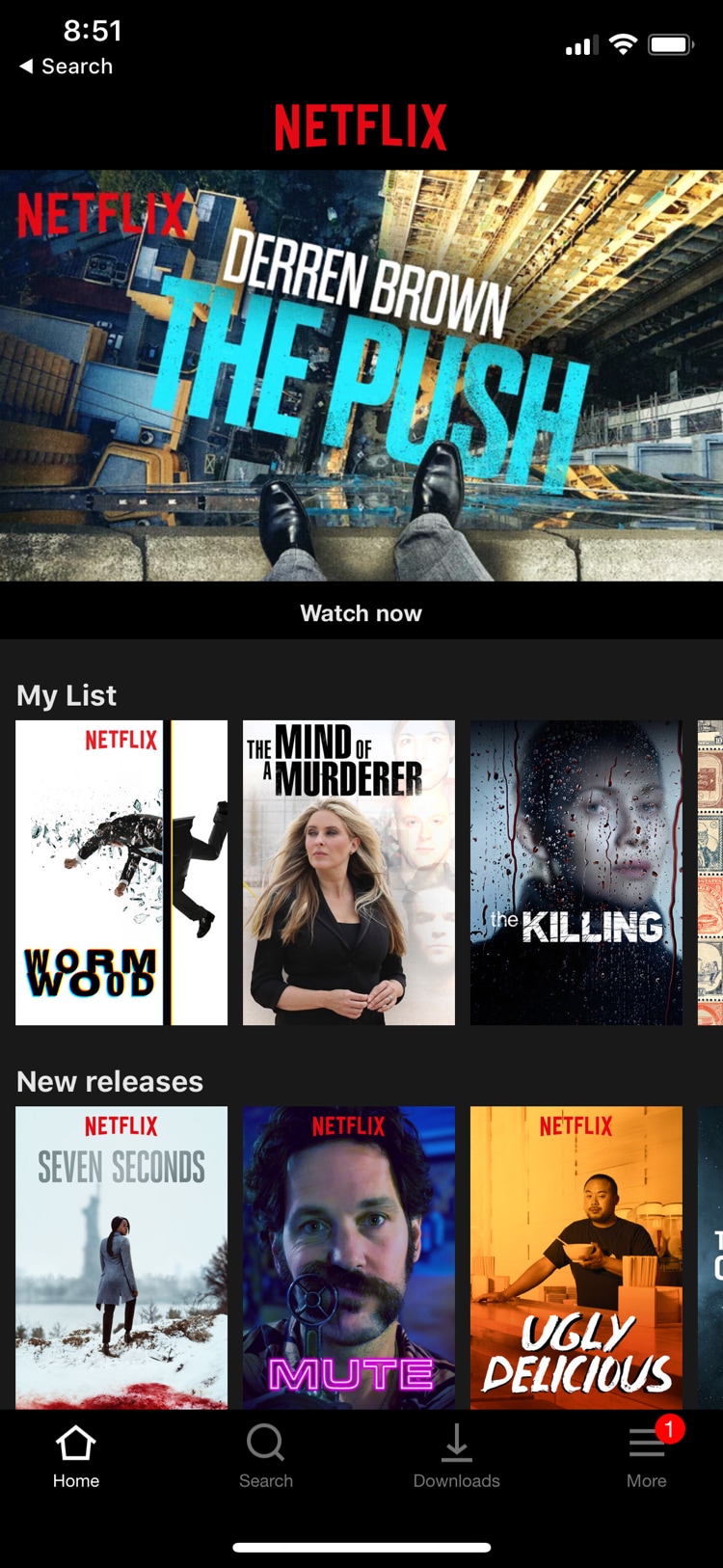The height and width of the screenshot is (1568, 723).
Task: Go to the Downloads tab
Action: 456,1456
